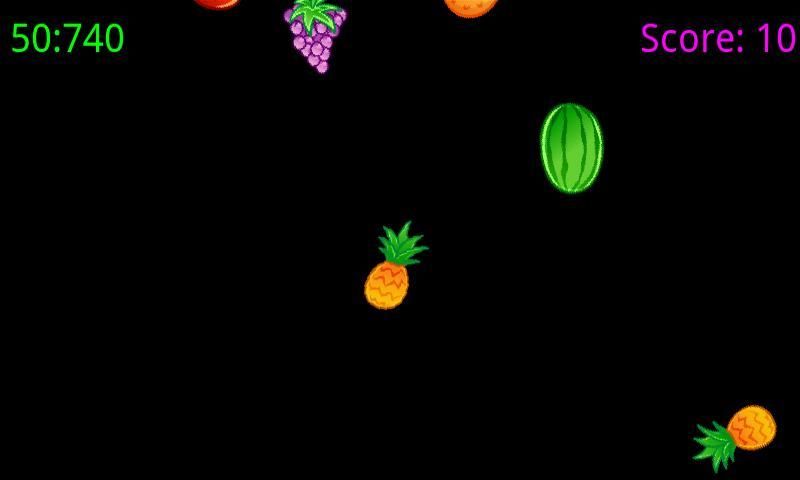800x480 pixels.
Task: Hit the purple grapes bunch
Action: click(316, 38)
